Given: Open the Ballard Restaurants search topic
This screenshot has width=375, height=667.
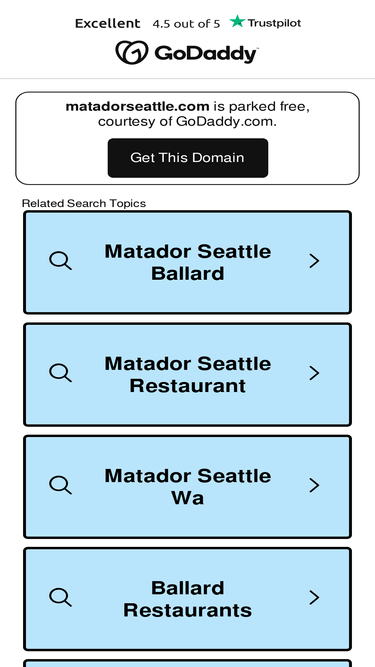Looking at the screenshot, I should (x=188, y=599).
